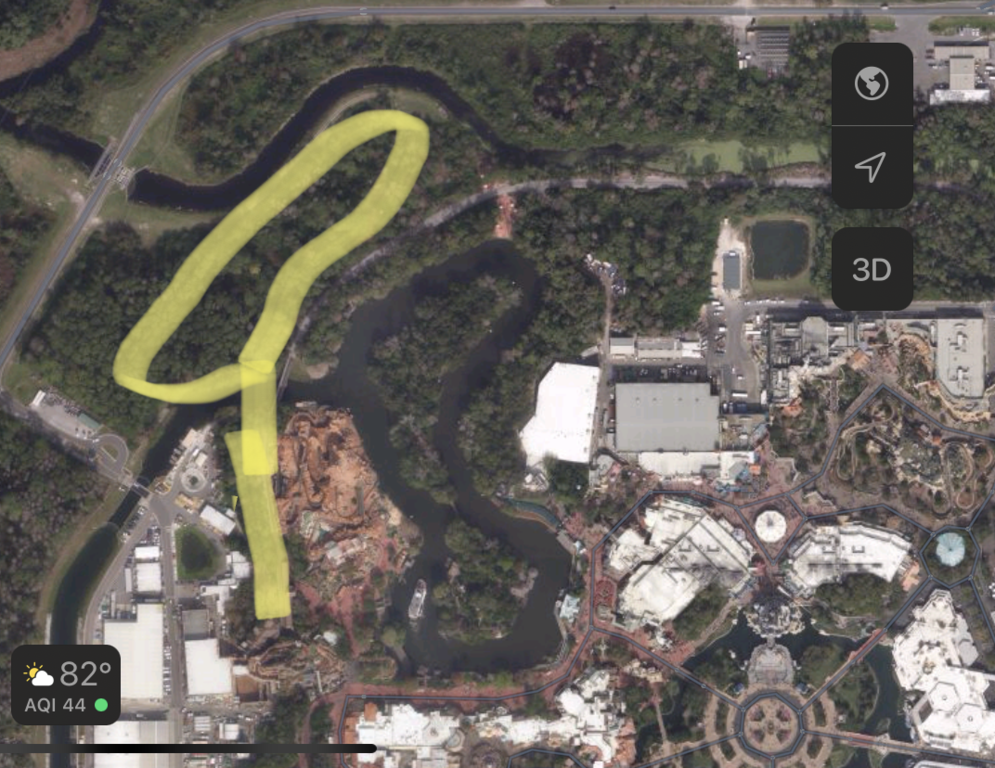Center map on current location

click(x=871, y=167)
